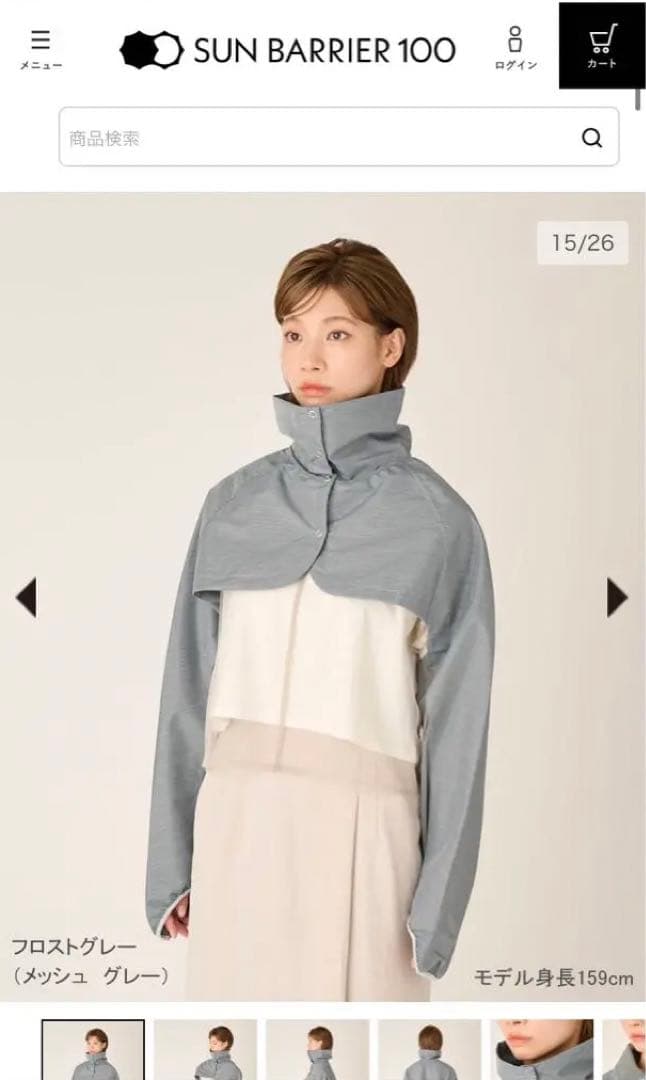Focus the product search field

pos(320,138)
